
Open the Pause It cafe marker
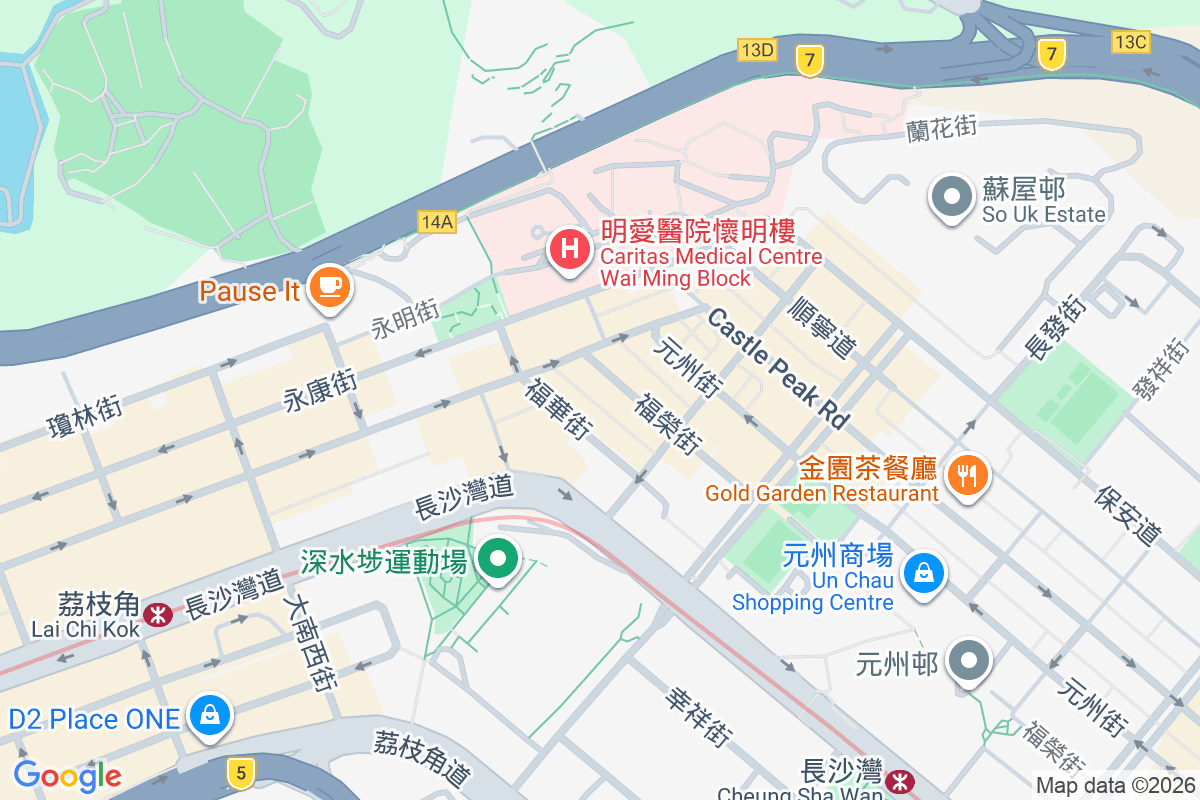pos(329,288)
